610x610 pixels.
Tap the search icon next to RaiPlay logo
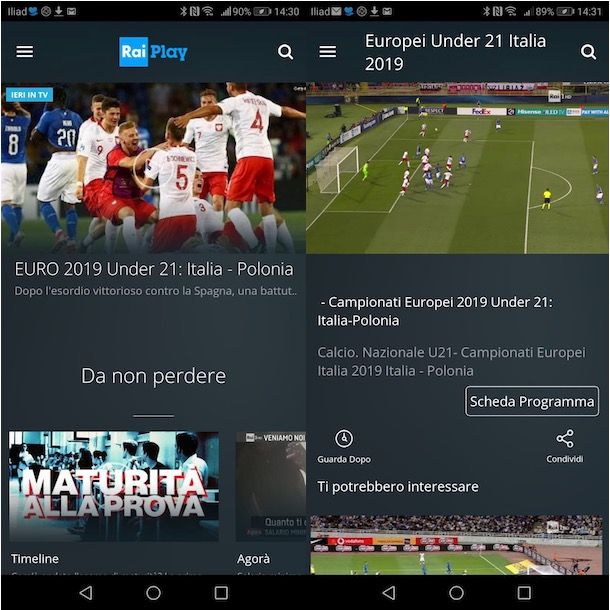point(286,52)
